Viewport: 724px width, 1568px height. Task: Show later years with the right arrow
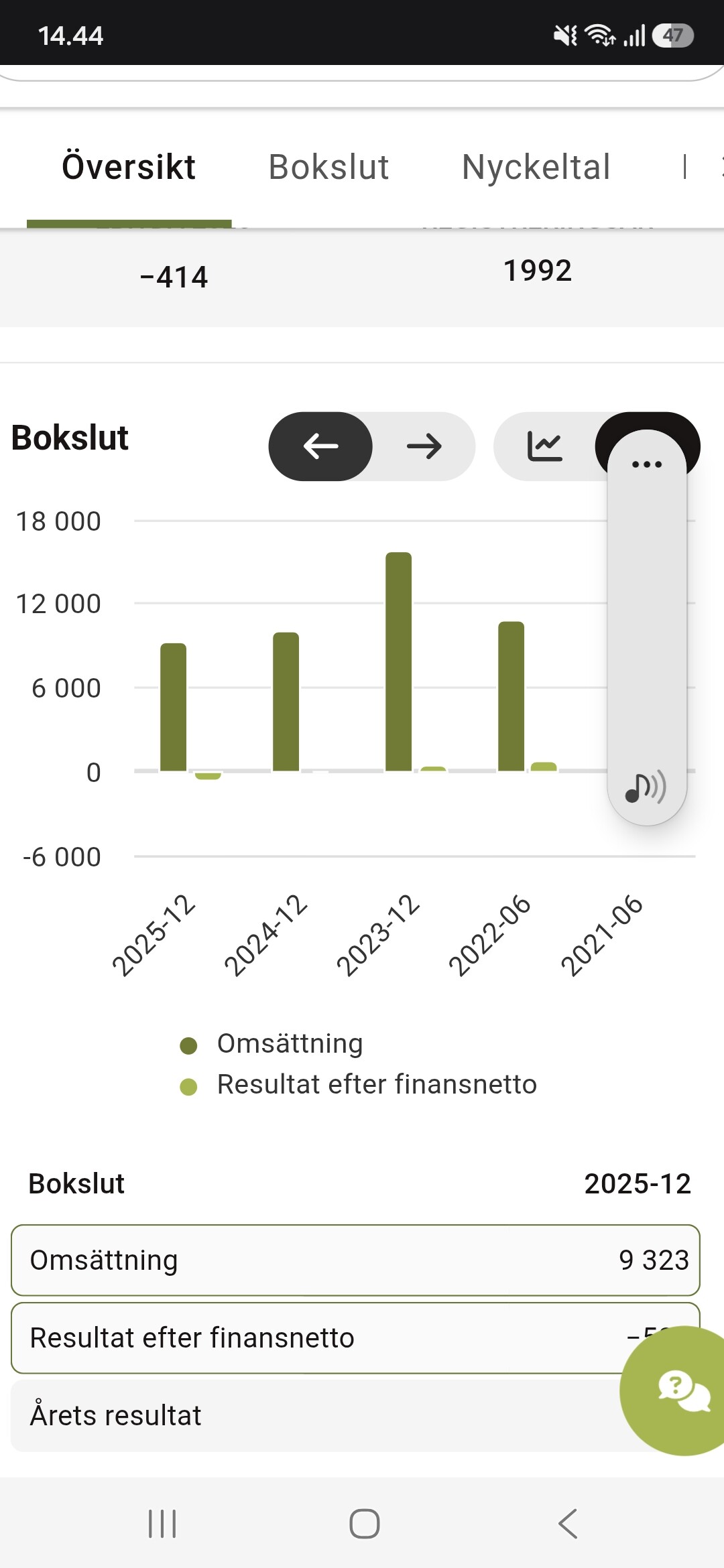tap(424, 446)
